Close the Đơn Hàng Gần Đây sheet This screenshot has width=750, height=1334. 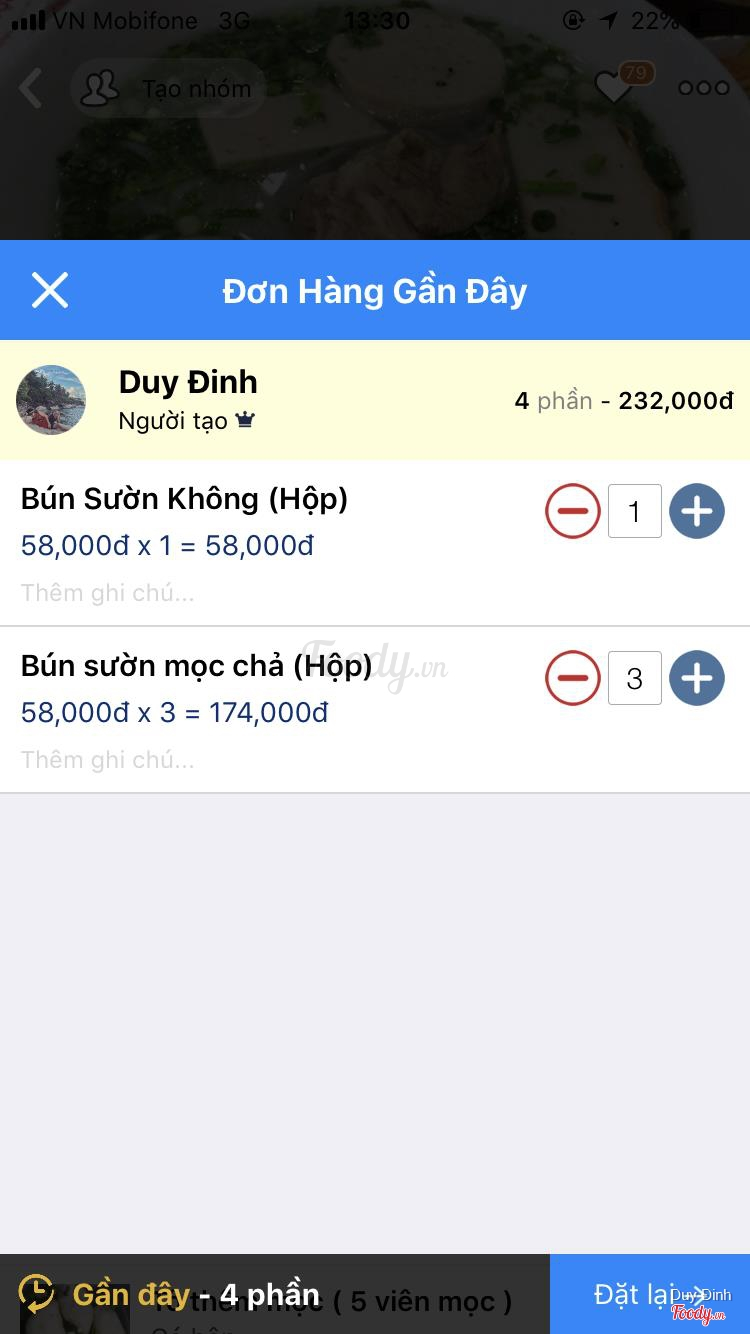(49, 291)
